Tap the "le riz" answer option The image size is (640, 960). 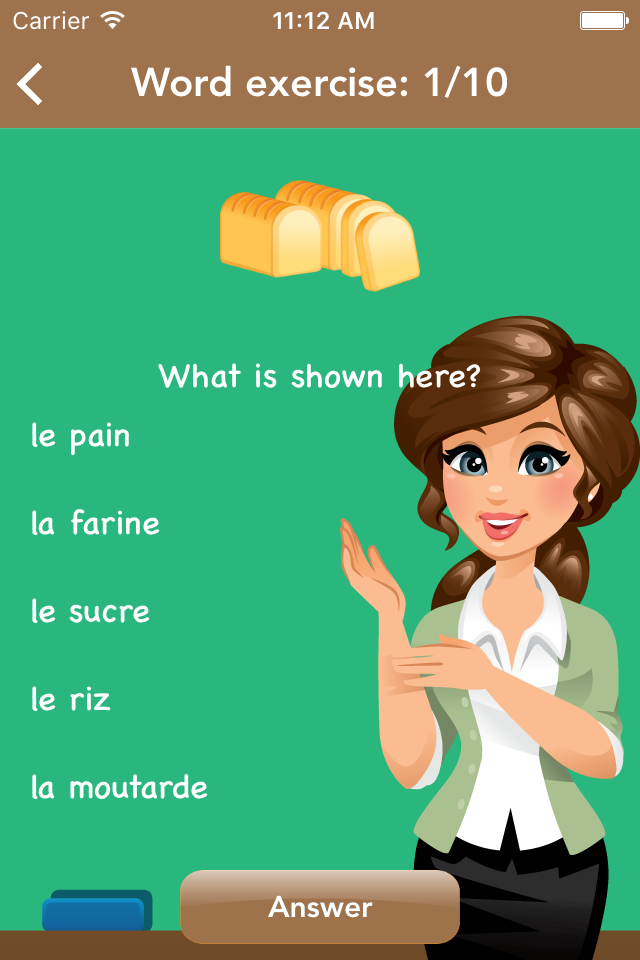point(71,699)
